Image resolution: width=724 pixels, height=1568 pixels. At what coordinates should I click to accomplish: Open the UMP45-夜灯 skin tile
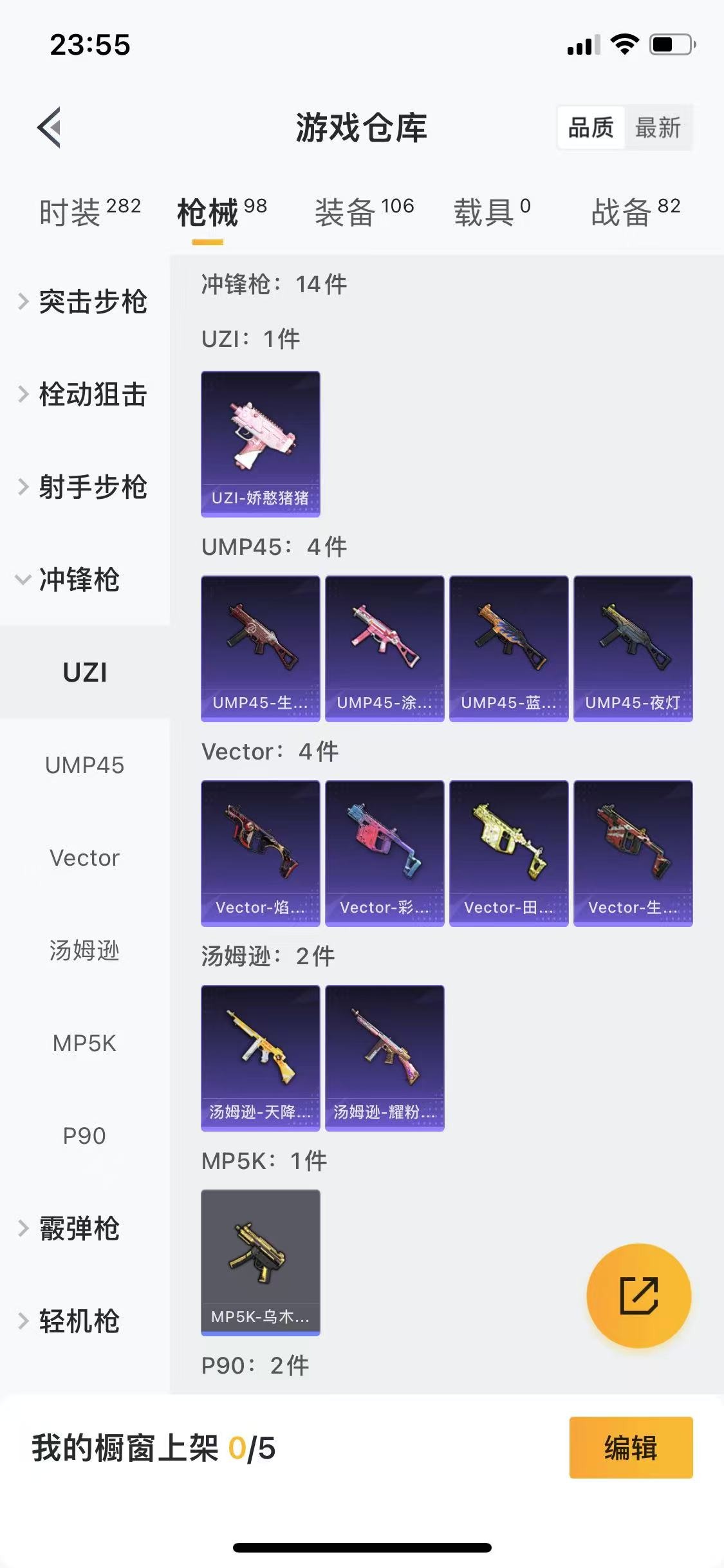point(633,648)
